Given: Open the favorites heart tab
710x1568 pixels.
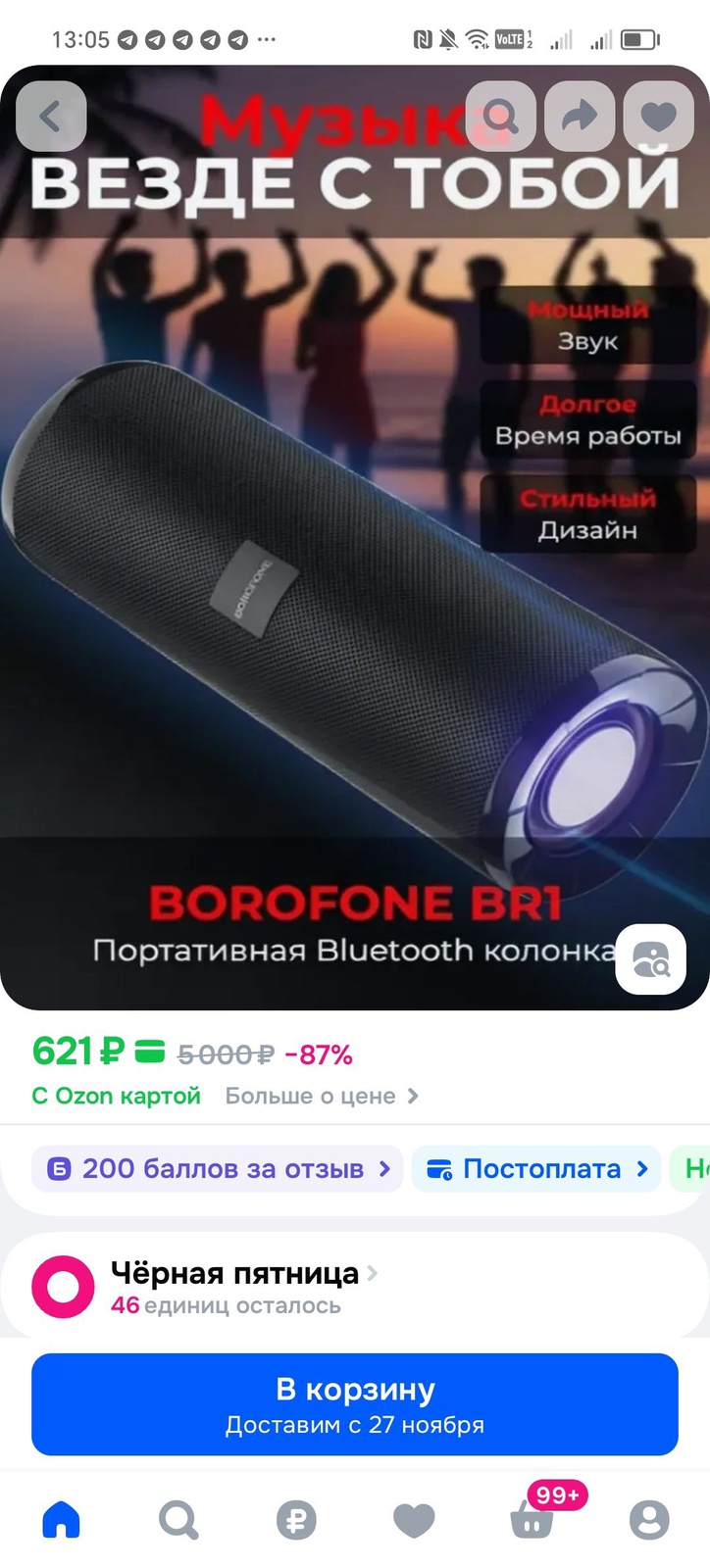Looking at the screenshot, I should pos(414,1520).
